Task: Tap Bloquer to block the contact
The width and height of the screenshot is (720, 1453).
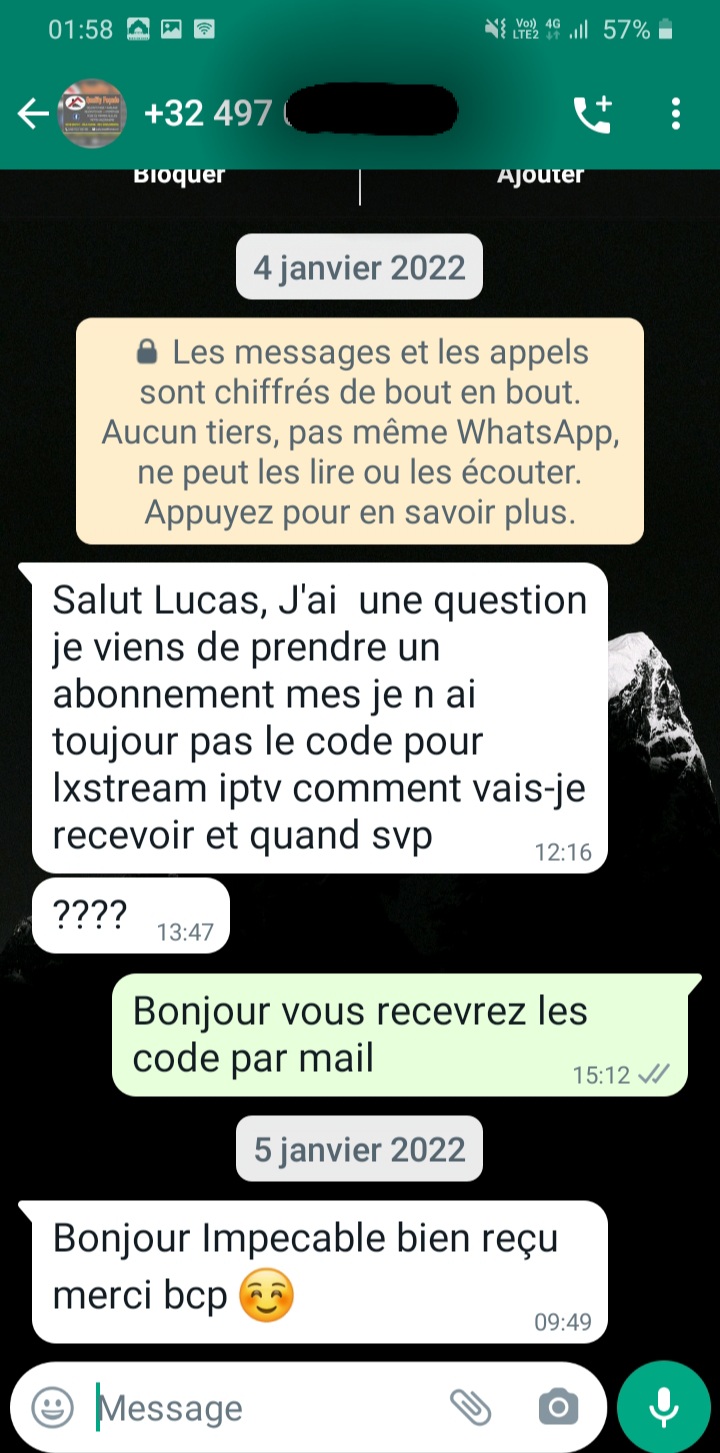Action: pos(180,173)
